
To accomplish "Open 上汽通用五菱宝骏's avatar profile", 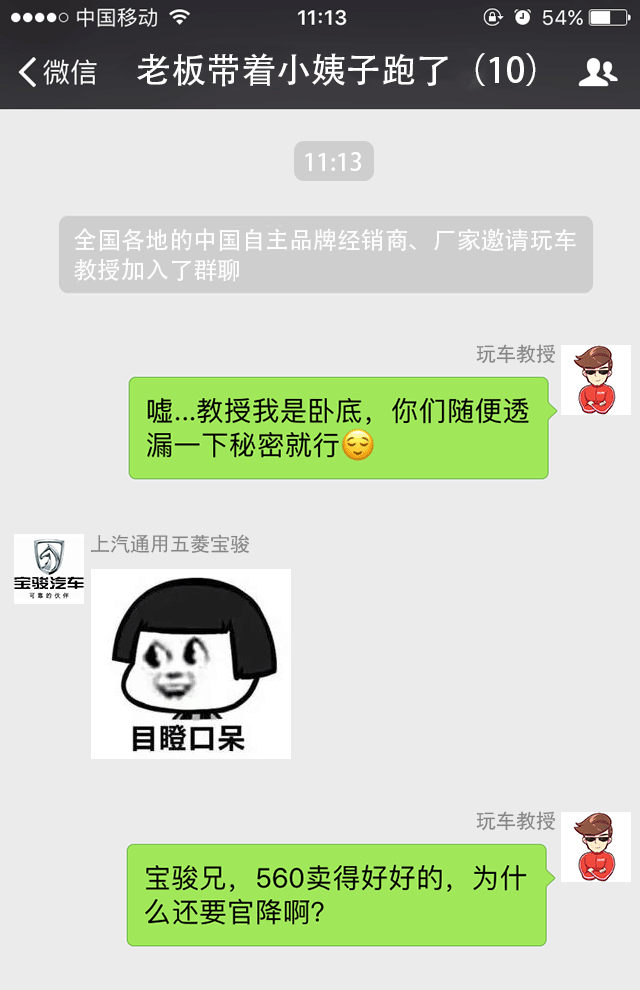I will 49,569.
